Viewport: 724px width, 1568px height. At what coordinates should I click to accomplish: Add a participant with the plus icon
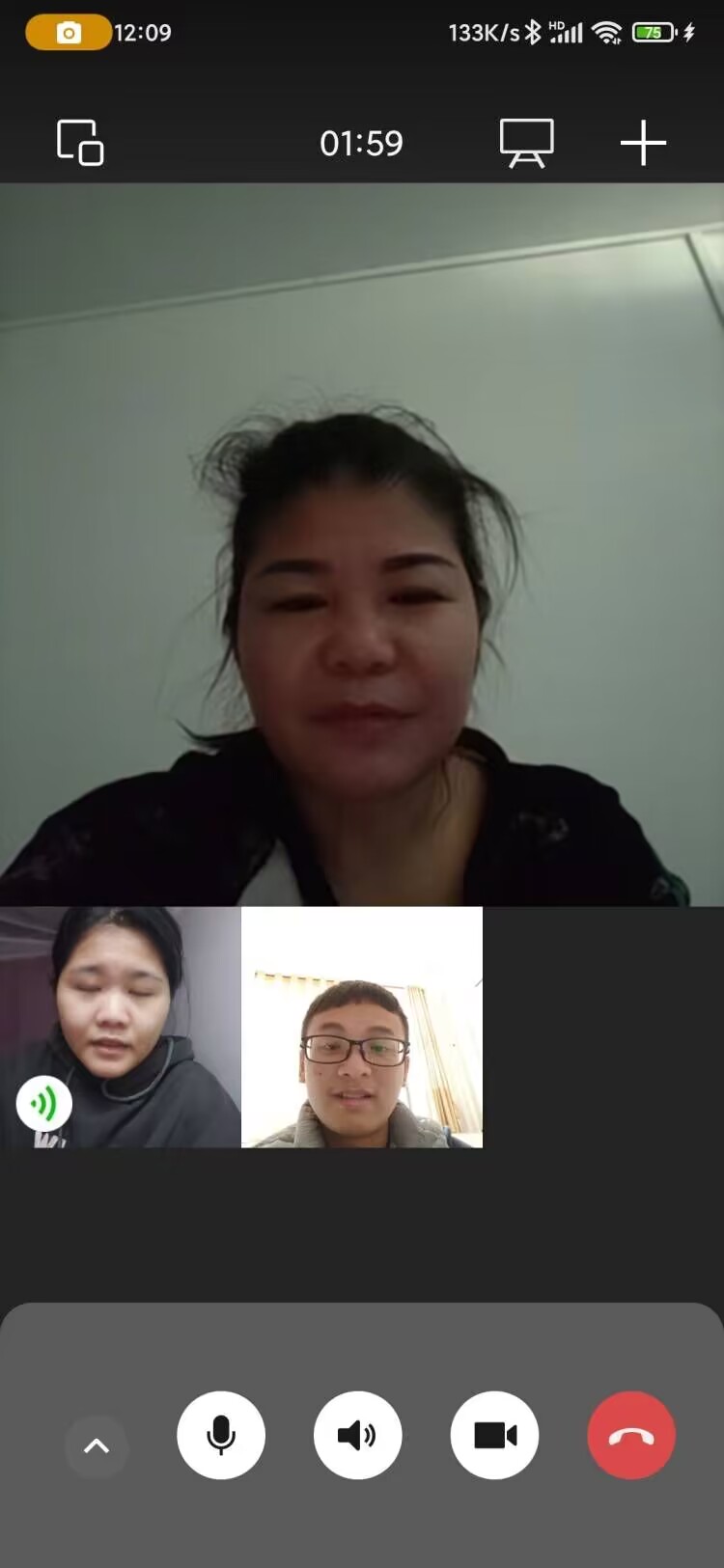[x=643, y=143]
